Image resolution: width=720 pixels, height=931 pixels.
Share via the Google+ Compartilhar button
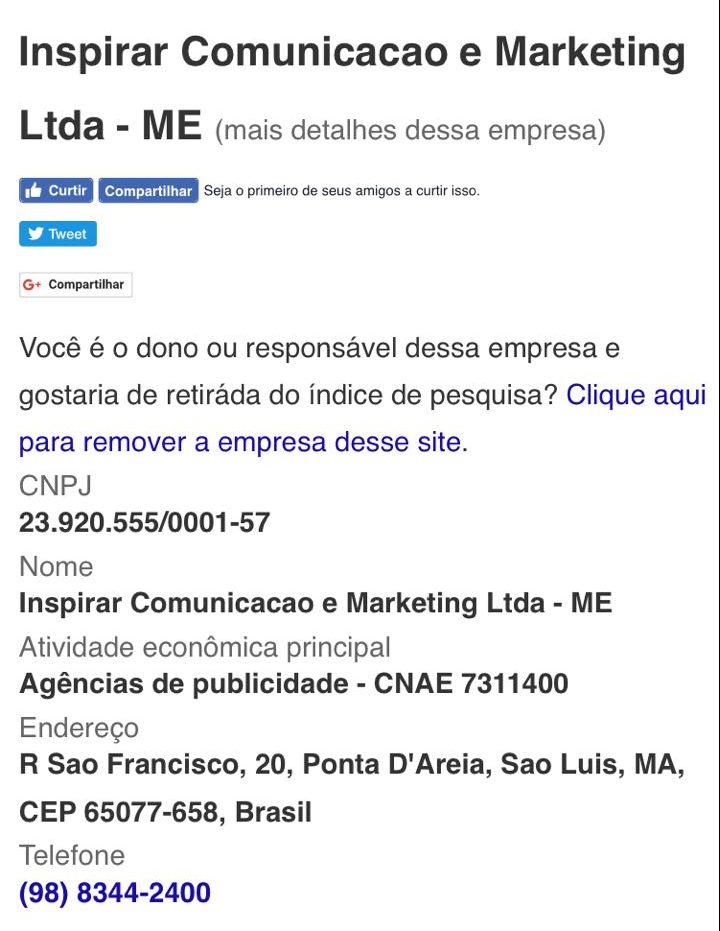coord(76,285)
